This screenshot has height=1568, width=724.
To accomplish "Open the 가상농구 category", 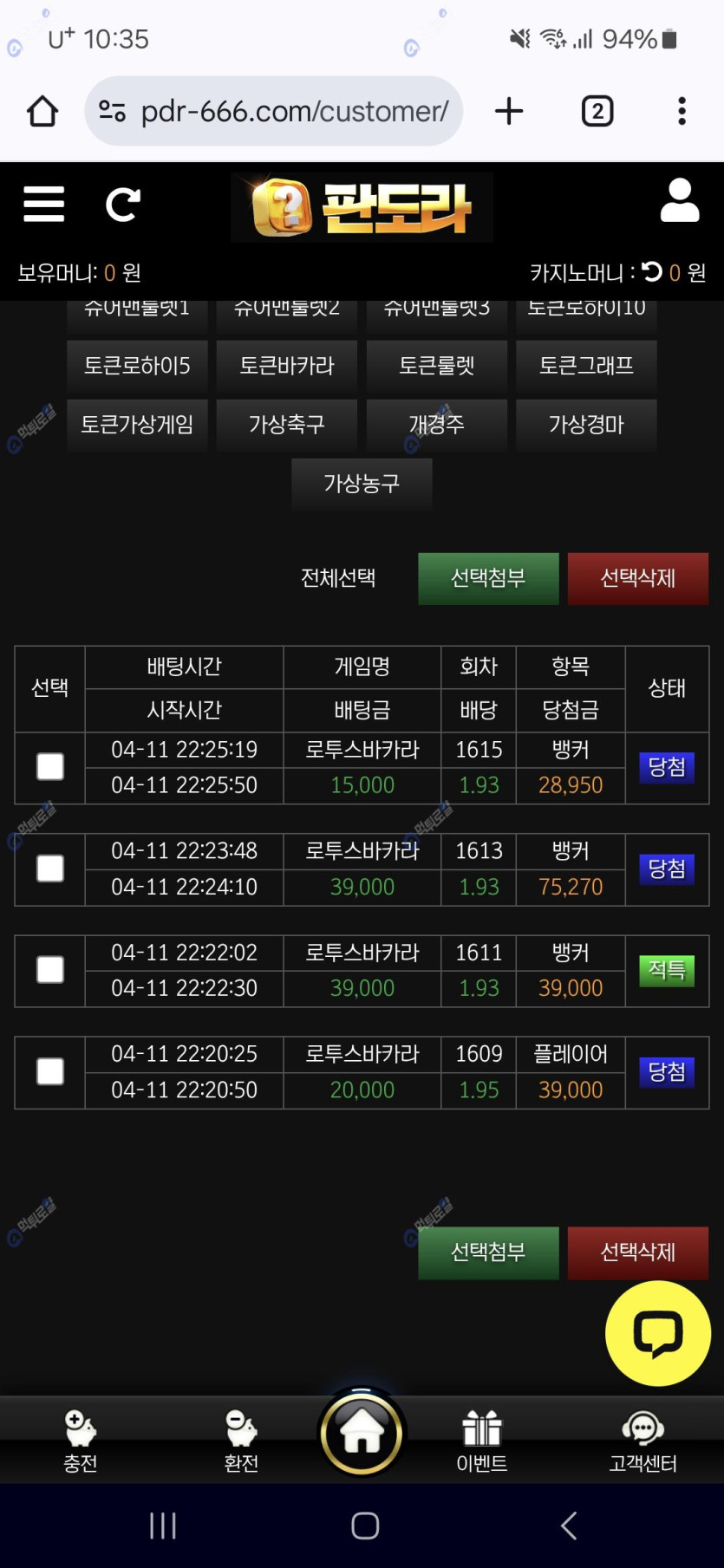I will [x=362, y=484].
